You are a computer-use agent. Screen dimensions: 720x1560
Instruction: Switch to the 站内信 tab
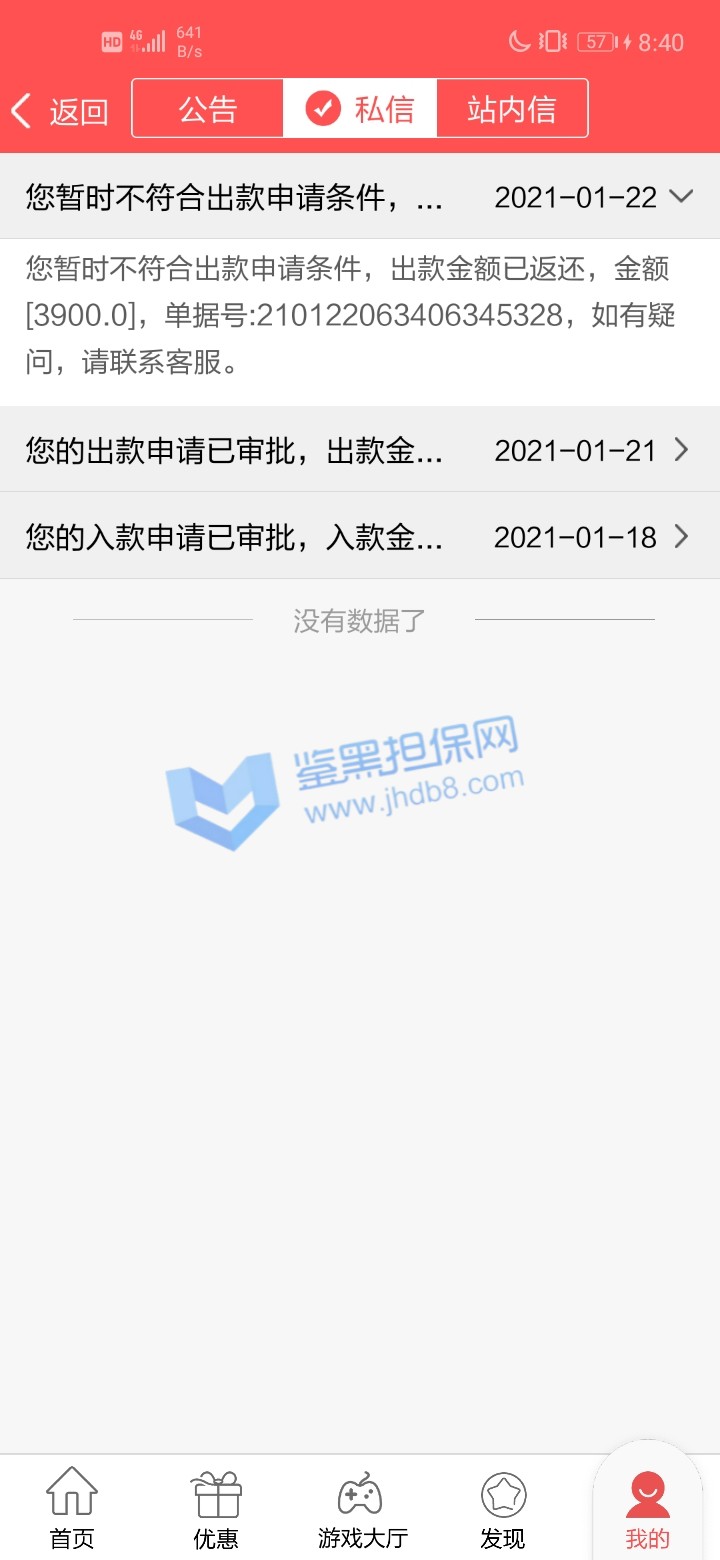coord(511,109)
